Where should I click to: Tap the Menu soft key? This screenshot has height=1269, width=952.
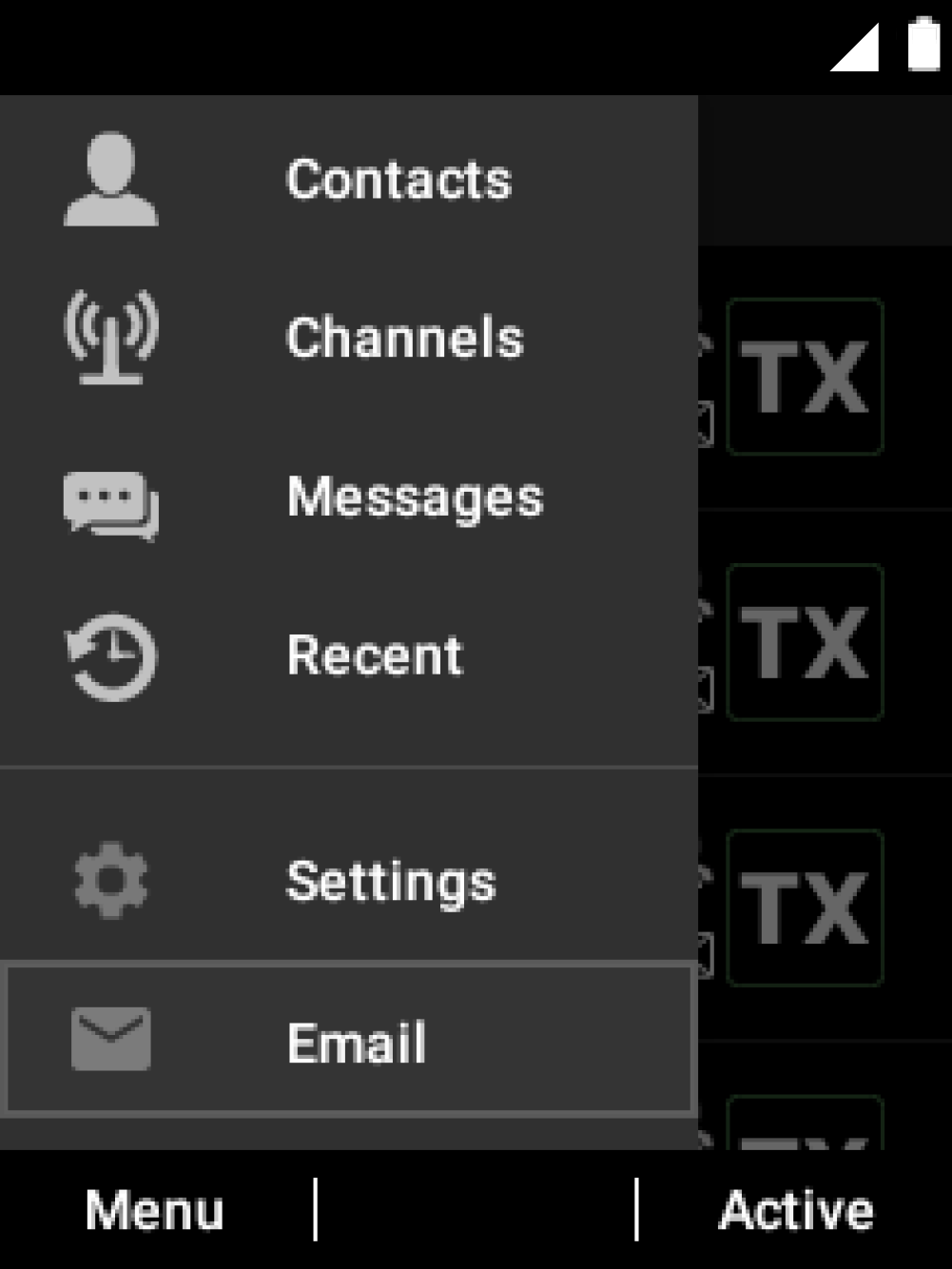tap(155, 1211)
